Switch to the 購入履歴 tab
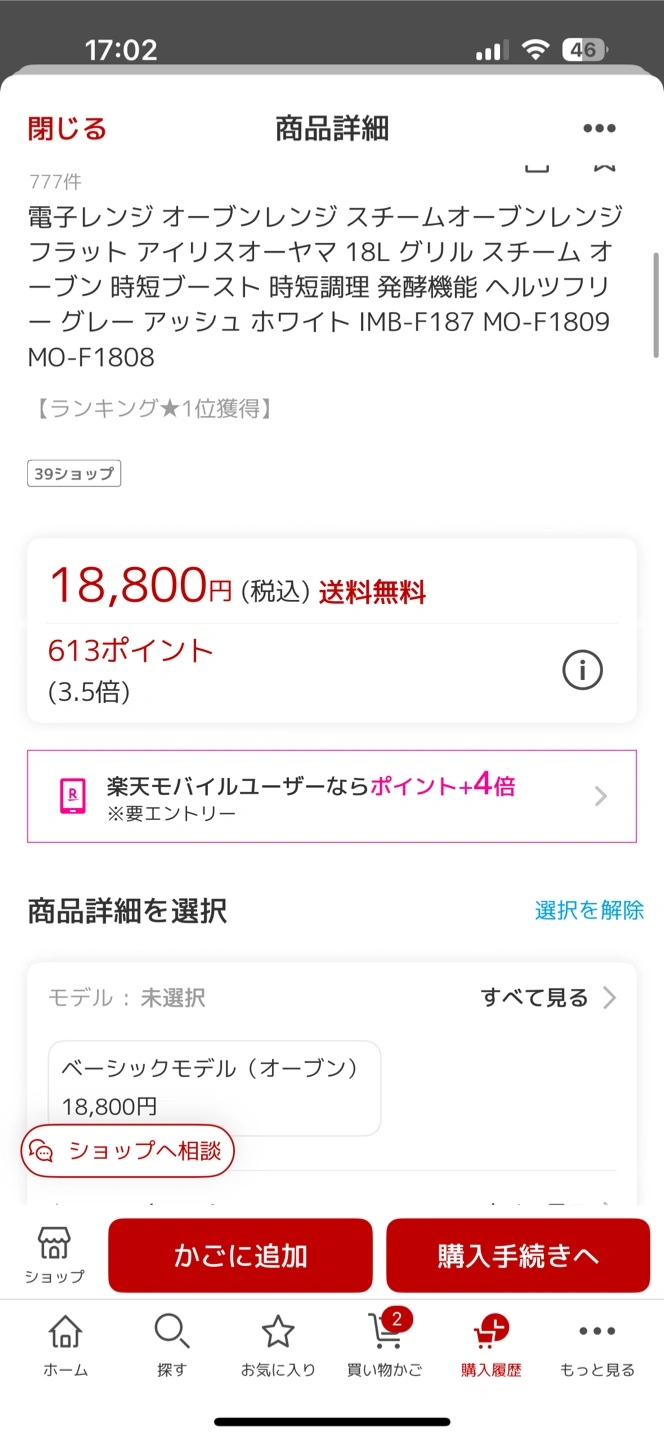The height and width of the screenshot is (1440, 664). pos(491,1347)
